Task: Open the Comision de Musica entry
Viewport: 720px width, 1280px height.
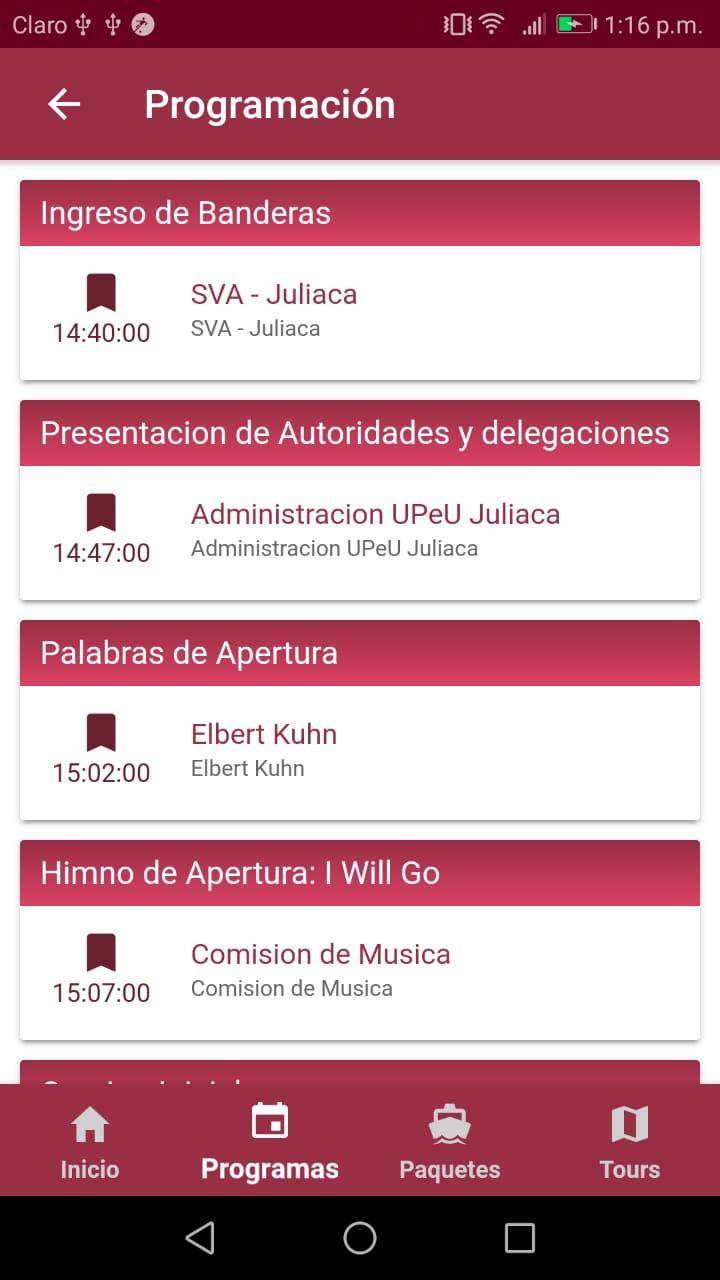Action: (x=360, y=972)
